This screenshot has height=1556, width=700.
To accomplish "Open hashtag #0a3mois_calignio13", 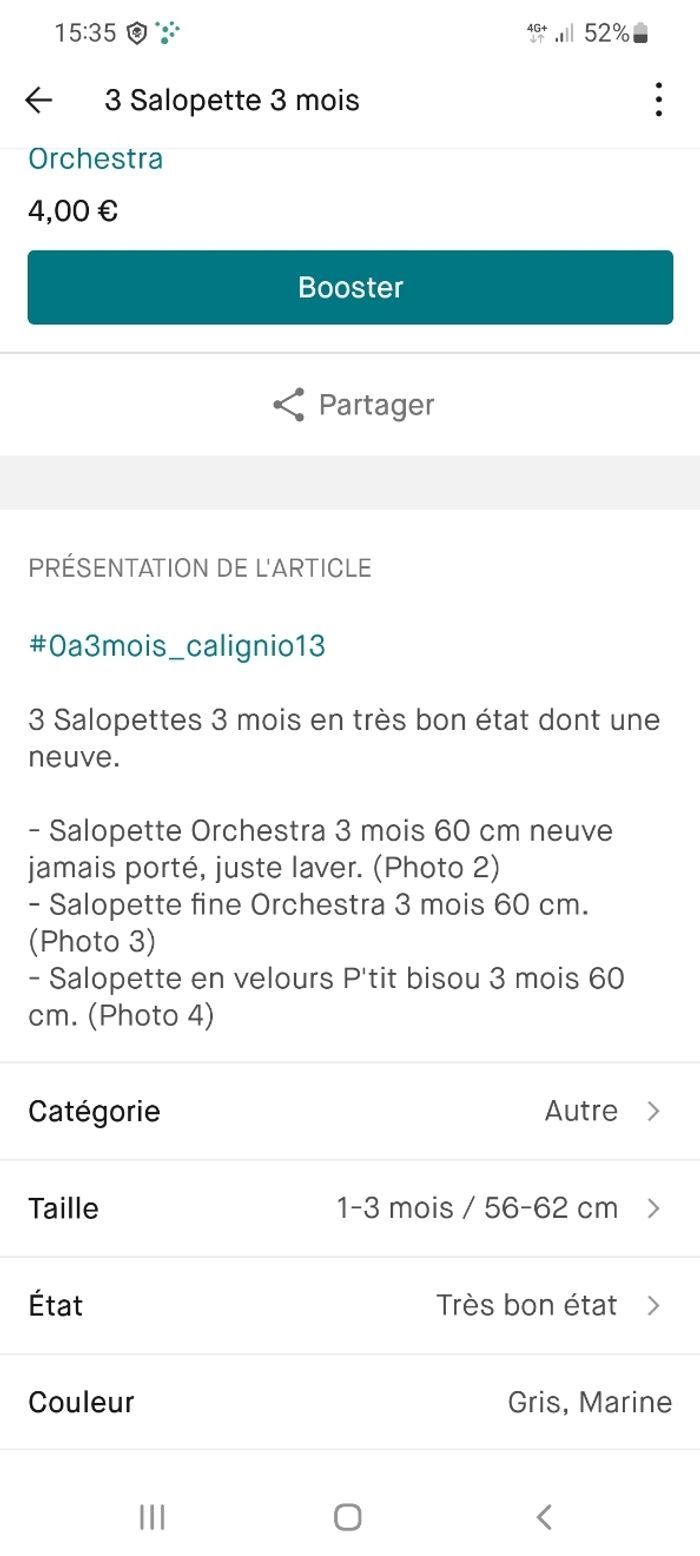I will [x=177, y=646].
